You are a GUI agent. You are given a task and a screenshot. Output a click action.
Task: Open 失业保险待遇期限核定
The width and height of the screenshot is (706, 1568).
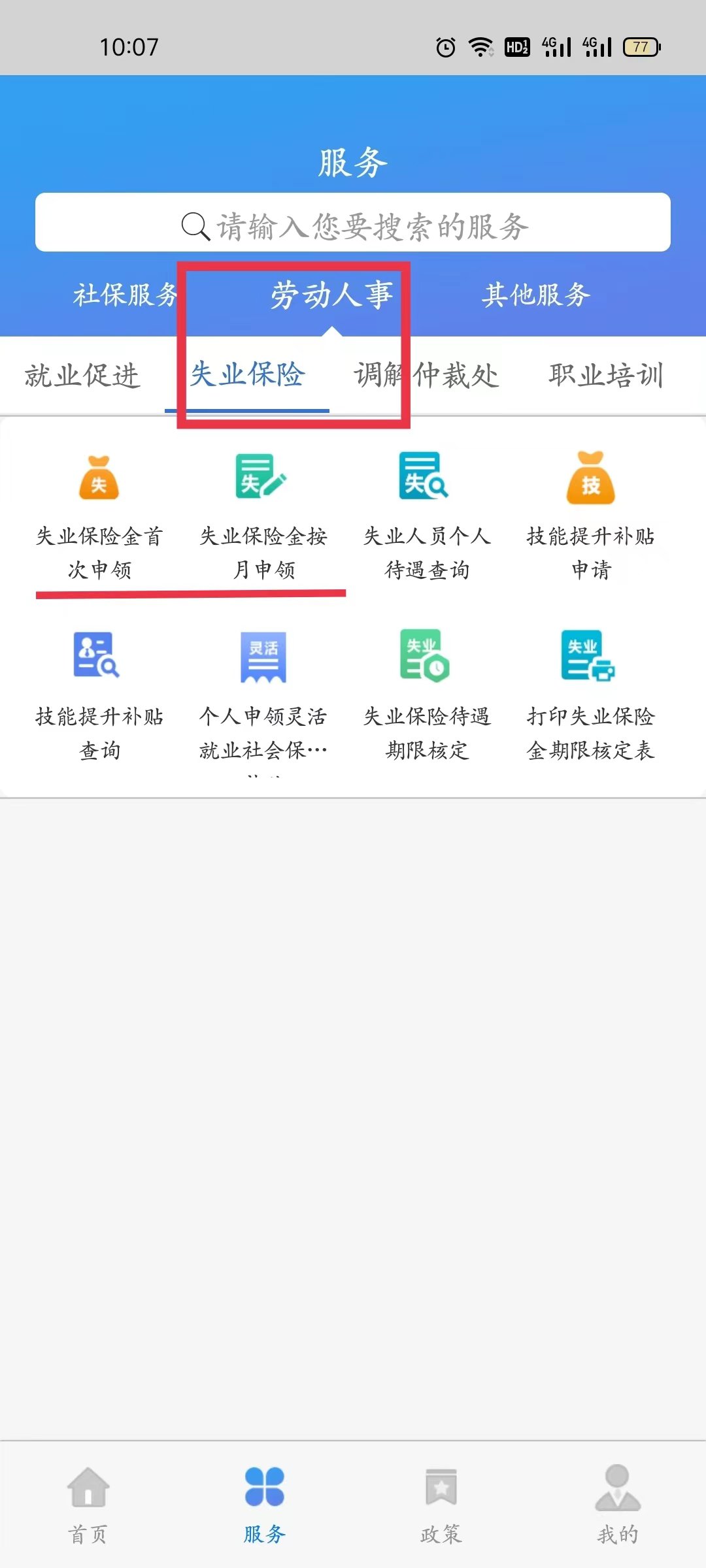click(x=427, y=696)
